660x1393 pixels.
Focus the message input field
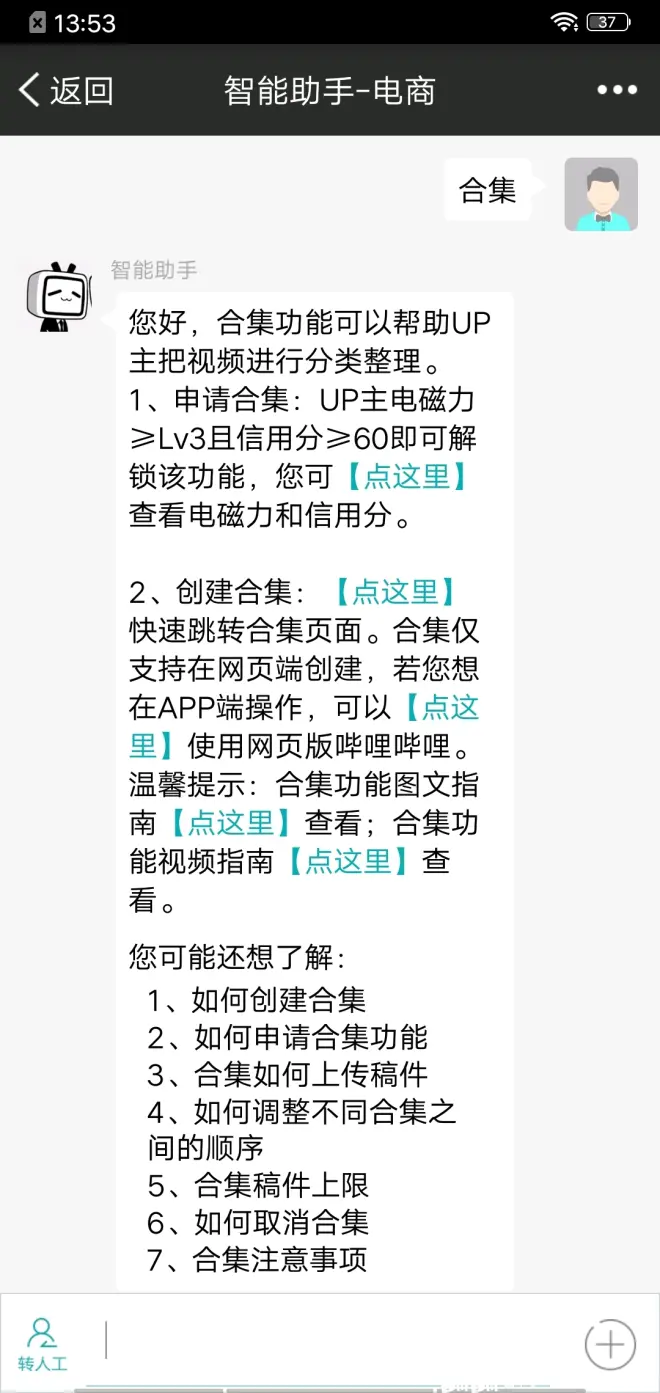click(340, 1341)
